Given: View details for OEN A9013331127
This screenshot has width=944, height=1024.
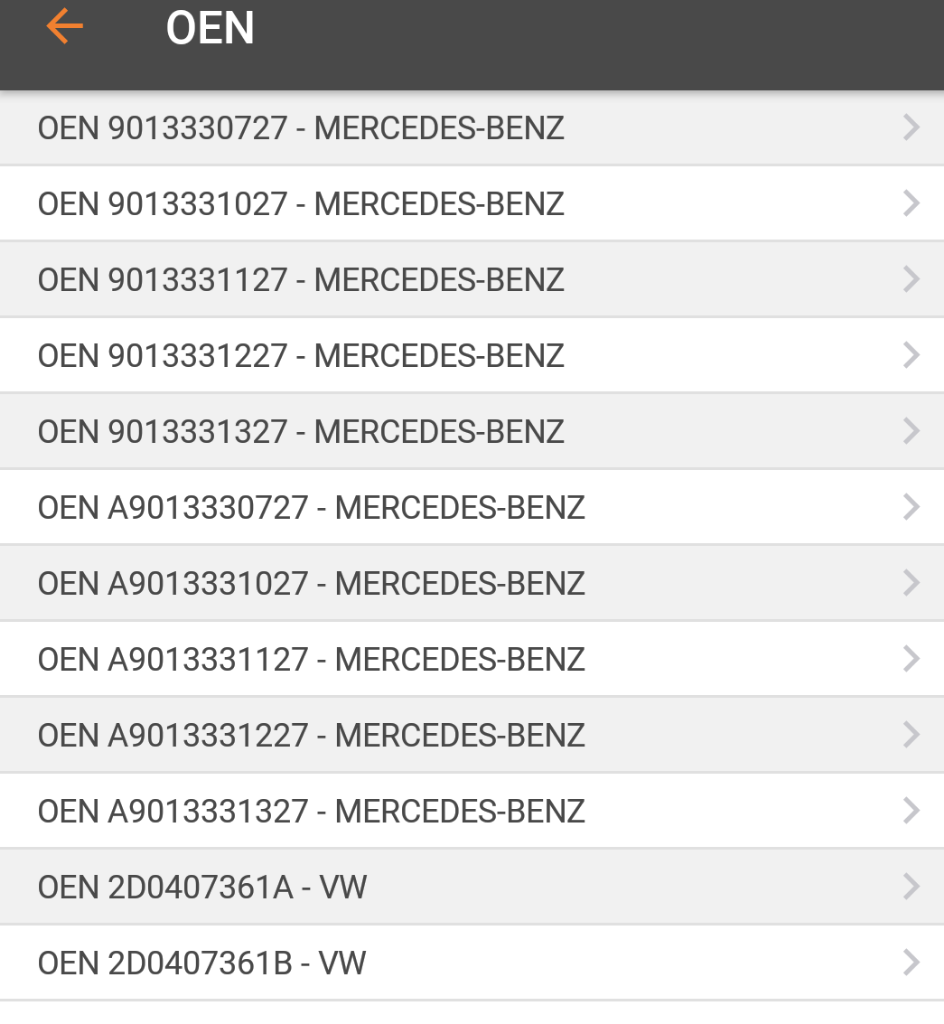Looking at the screenshot, I should tap(472, 660).
